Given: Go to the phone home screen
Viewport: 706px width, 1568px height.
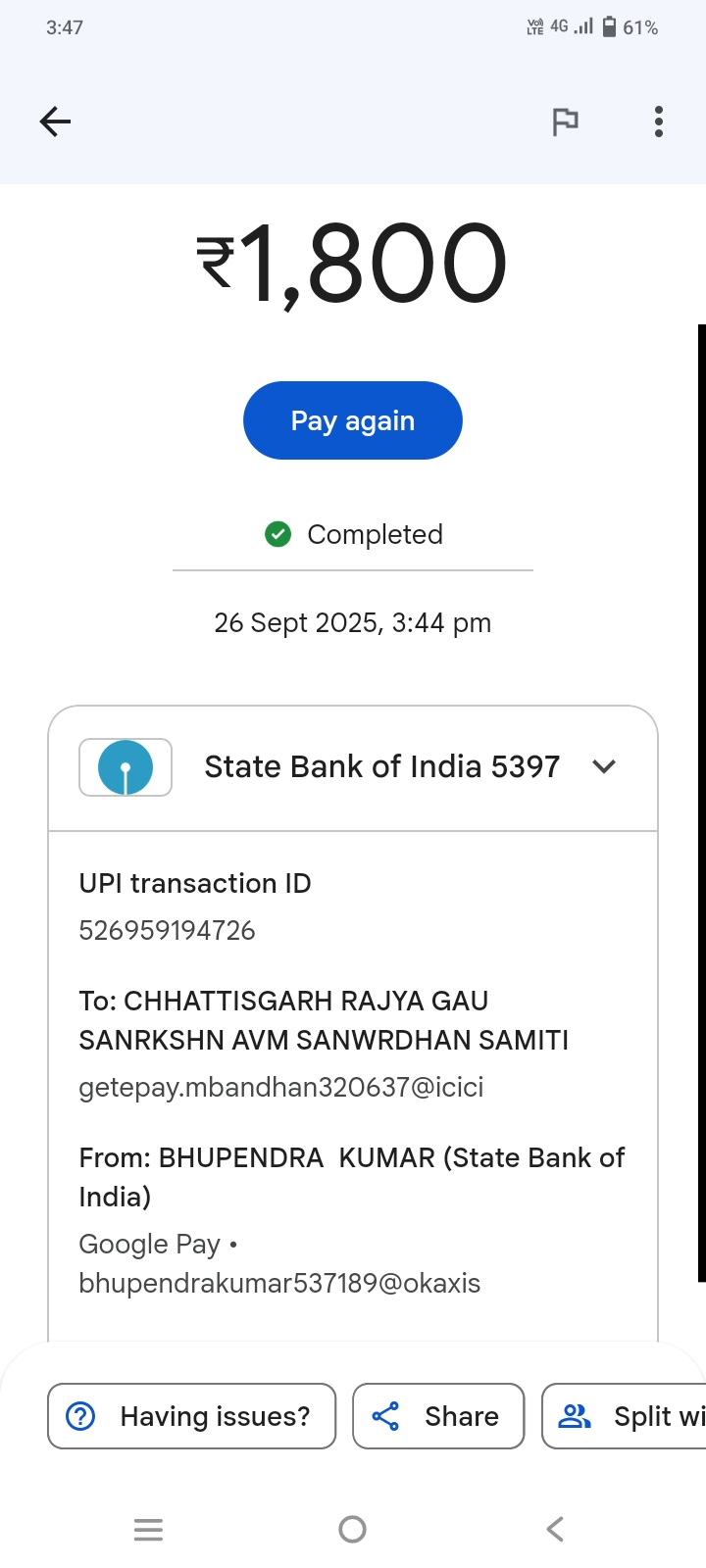Looking at the screenshot, I should point(352,1529).
